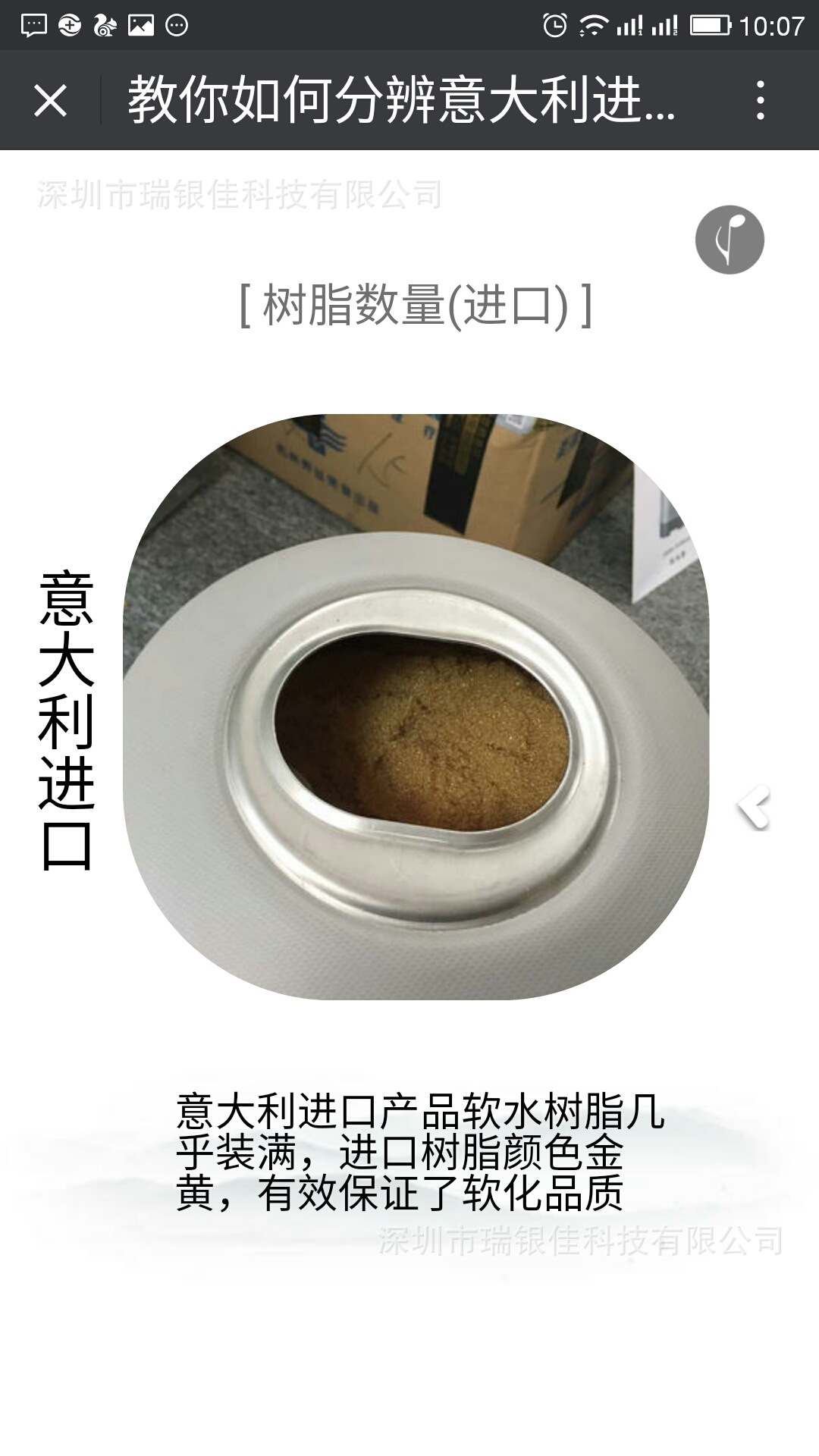Close the article webview
Viewport: 819px width, 1456px height.
point(50,101)
